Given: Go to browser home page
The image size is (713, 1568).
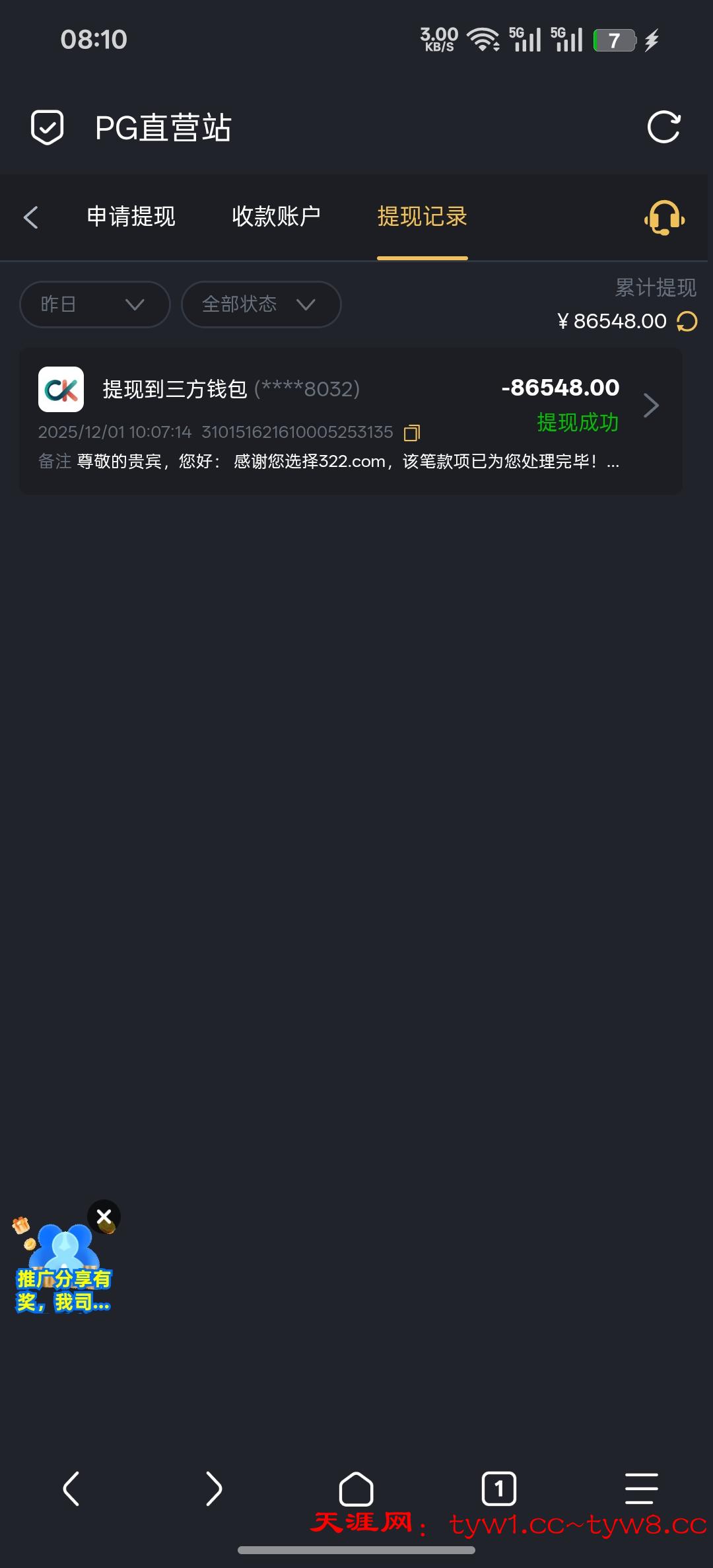Looking at the screenshot, I should pyautogui.click(x=356, y=1489).
